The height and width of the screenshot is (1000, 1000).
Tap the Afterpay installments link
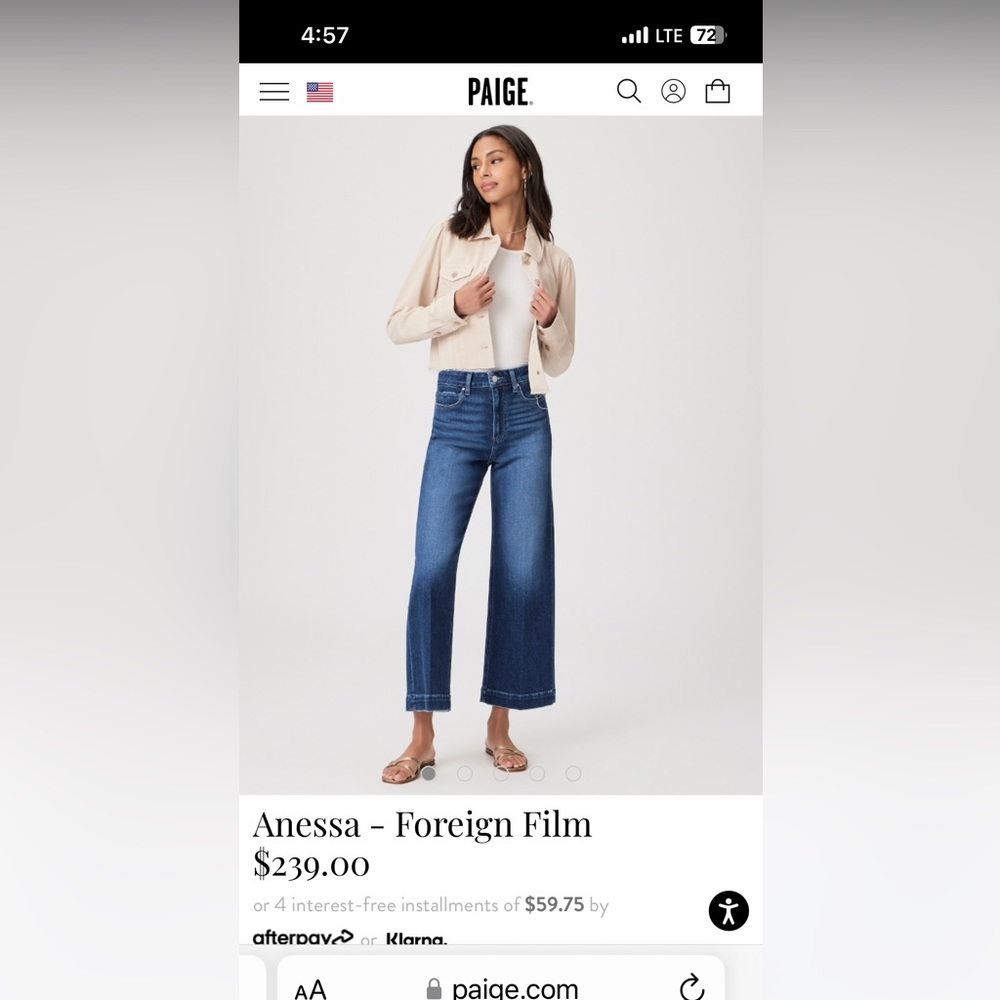pyautogui.click(x=303, y=937)
